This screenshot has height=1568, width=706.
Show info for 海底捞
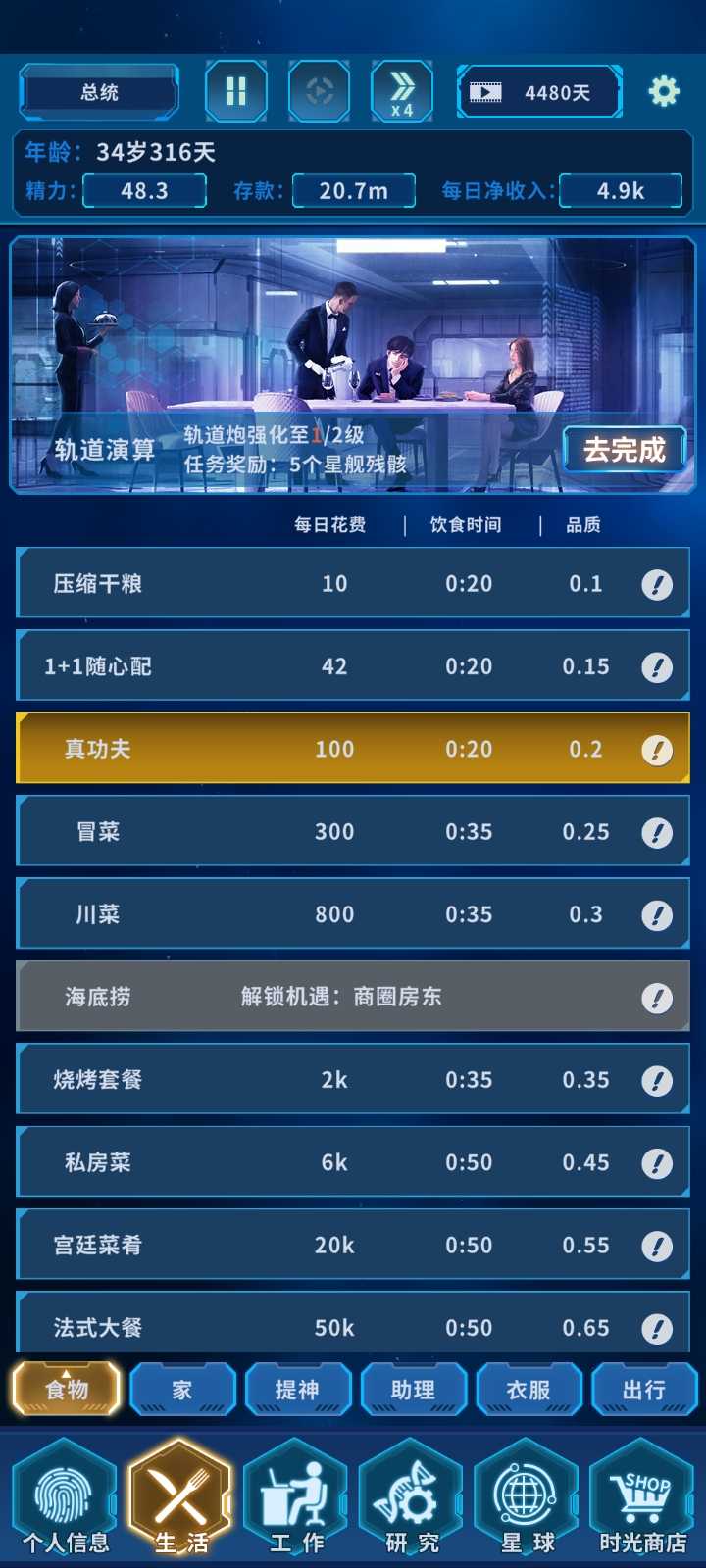[x=656, y=998]
